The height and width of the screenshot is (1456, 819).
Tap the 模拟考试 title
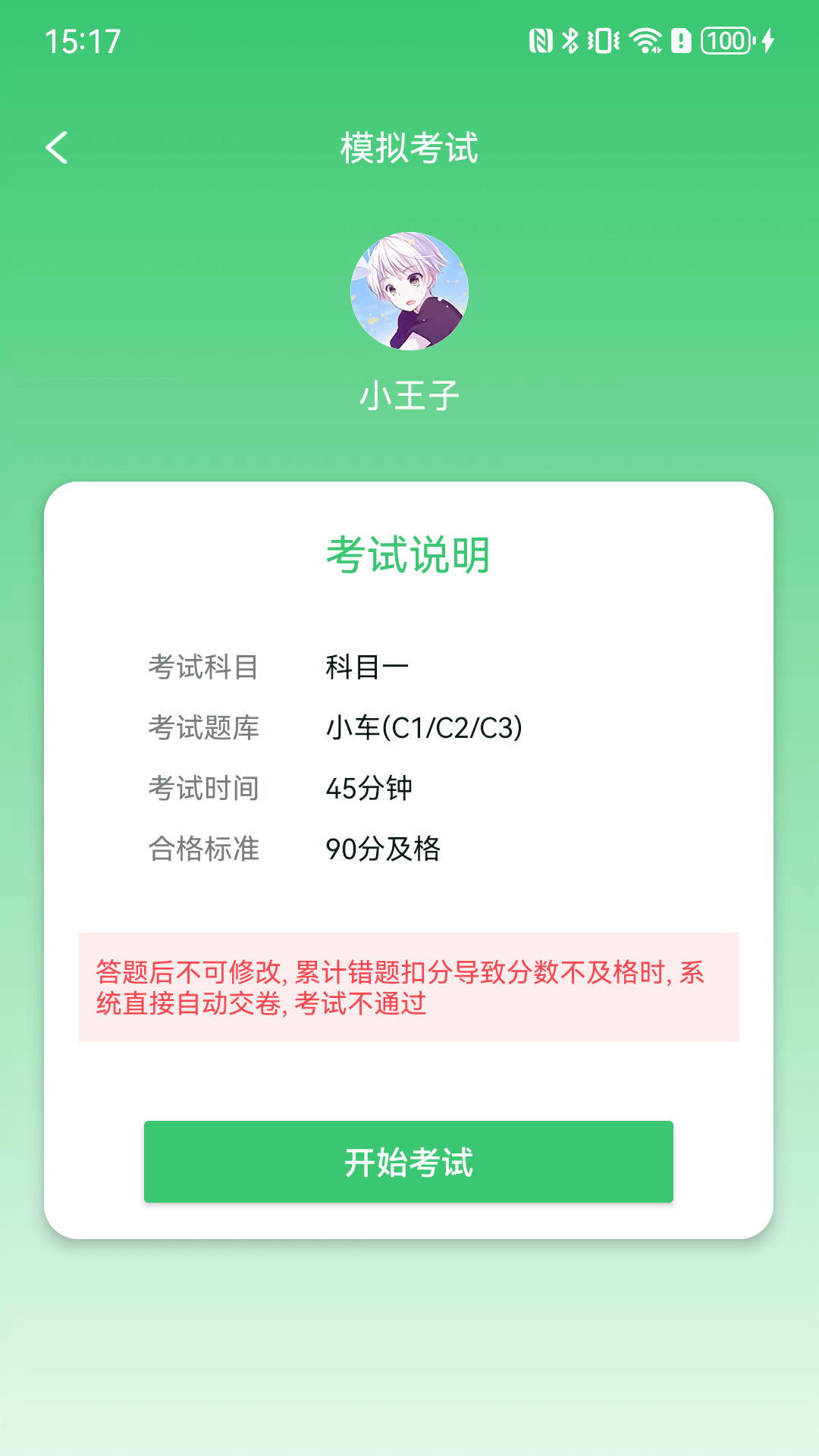pyautogui.click(x=409, y=147)
